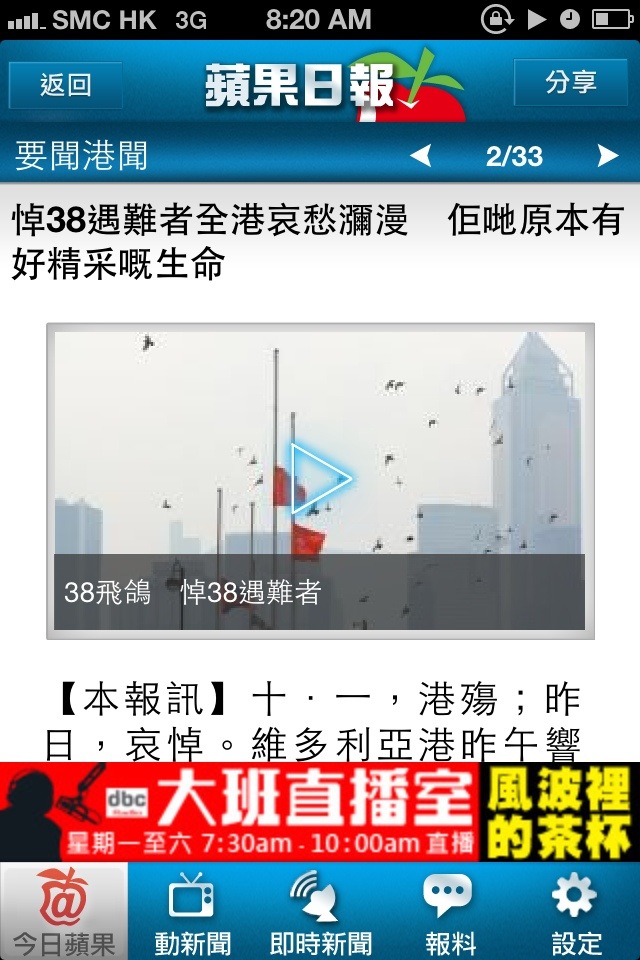Screen dimensions: 640x960
Task: Open the 報料 tab
Action: [448, 911]
